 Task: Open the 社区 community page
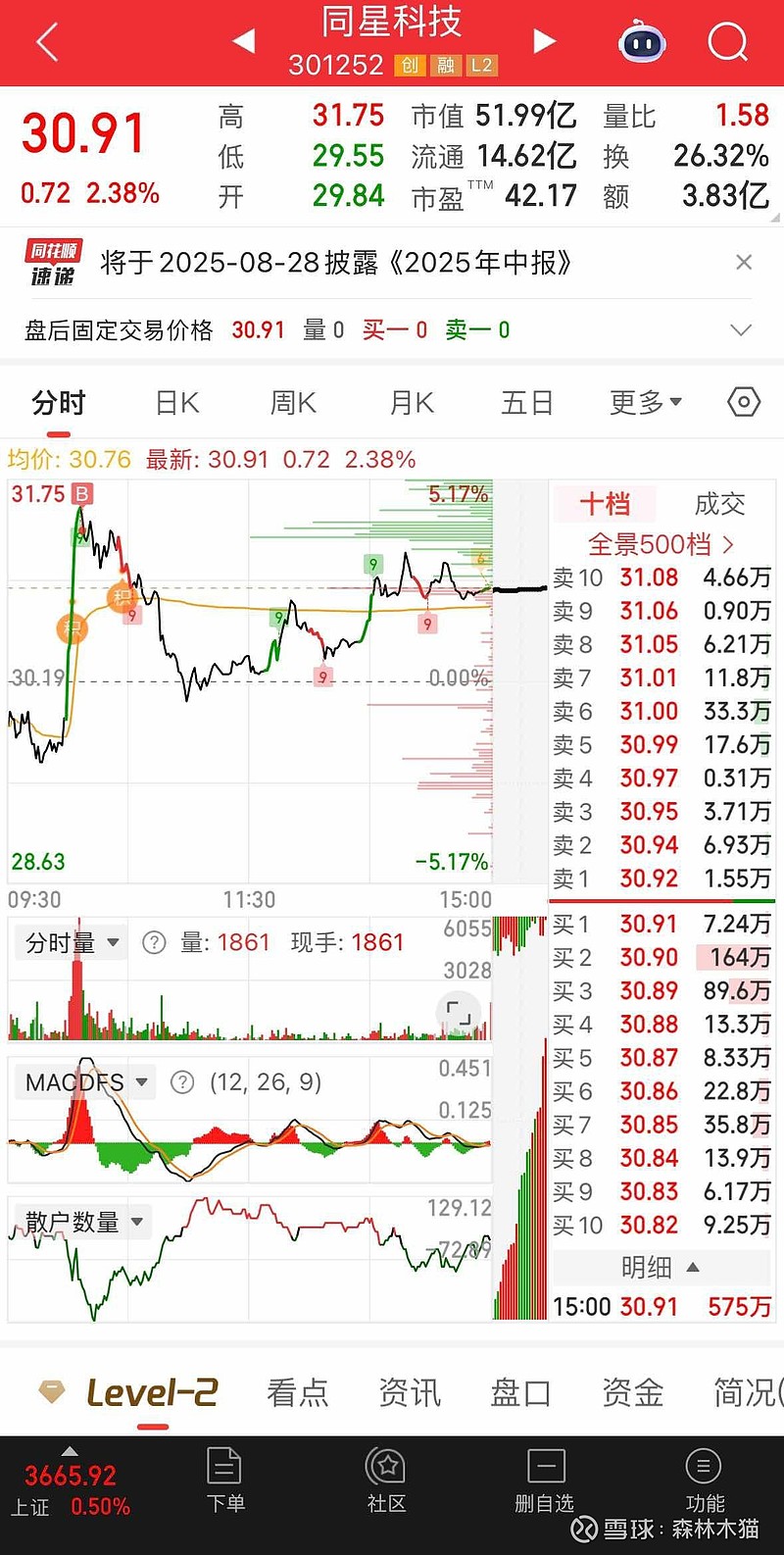(x=386, y=1480)
